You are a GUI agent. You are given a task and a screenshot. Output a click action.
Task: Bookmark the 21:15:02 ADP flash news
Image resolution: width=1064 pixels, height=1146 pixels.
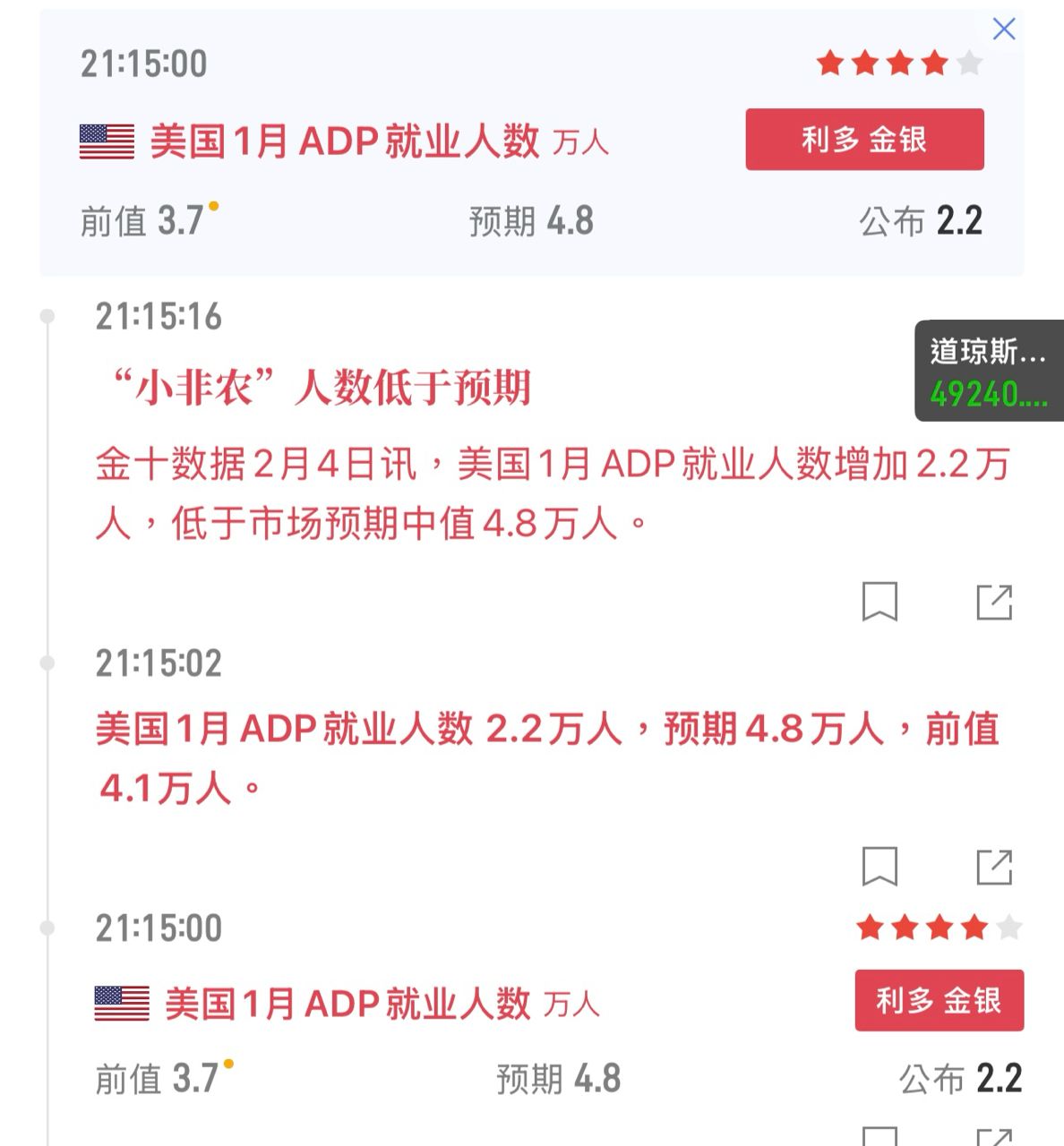[x=880, y=867]
